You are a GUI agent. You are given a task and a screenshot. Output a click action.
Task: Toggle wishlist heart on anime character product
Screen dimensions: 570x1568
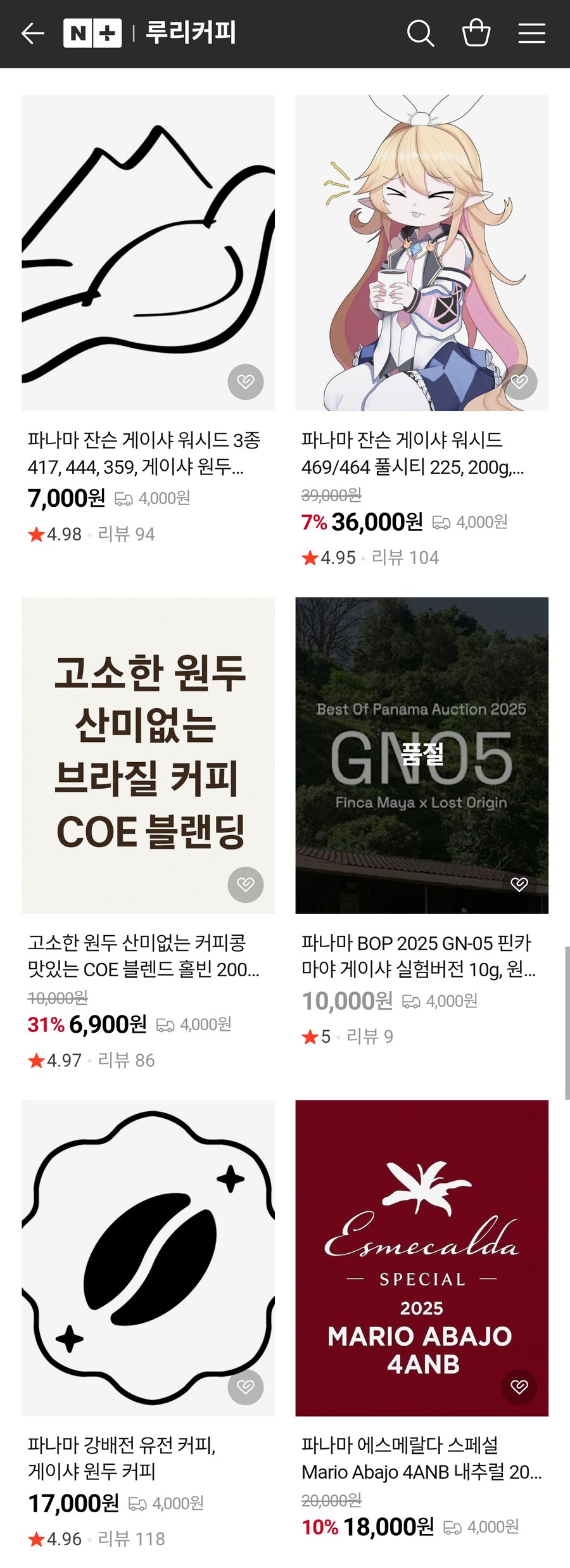521,381
